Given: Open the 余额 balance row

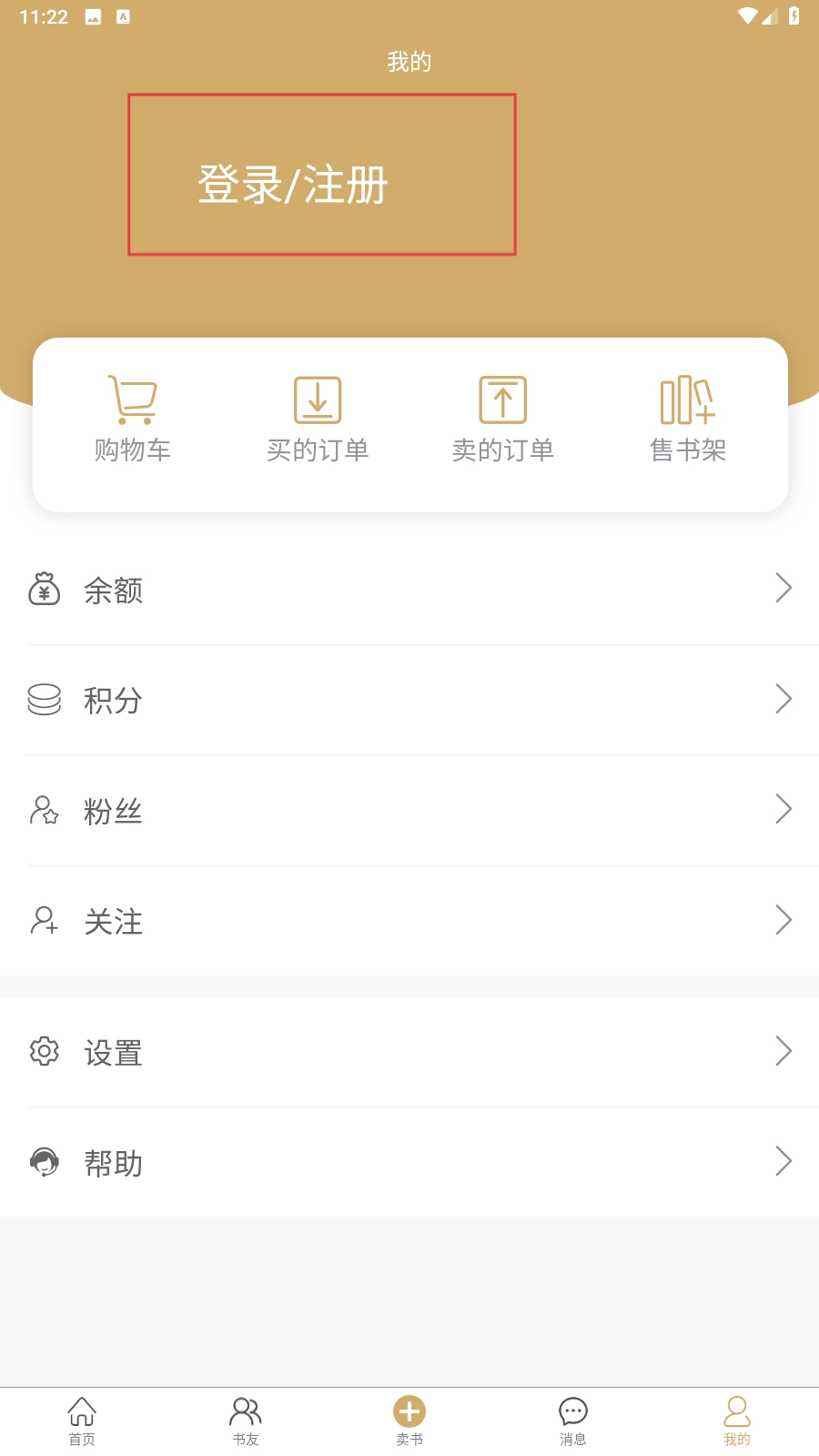Looking at the screenshot, I should pos(409,590).
